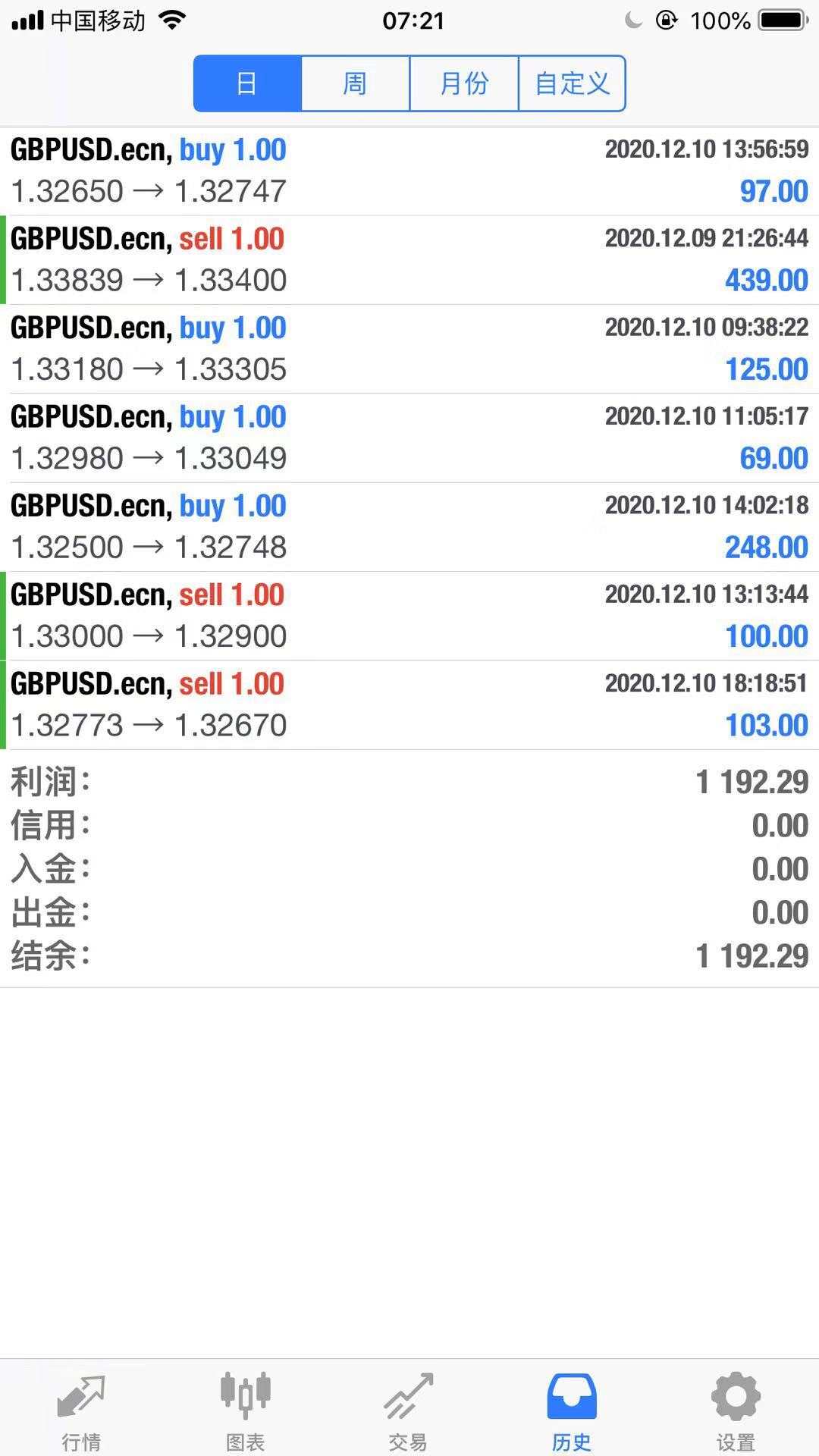The width and height of the screenshot is (819, 1456).
Task: Switch to the 月份 (month) period filter
Action: click(x=464, y=83)
